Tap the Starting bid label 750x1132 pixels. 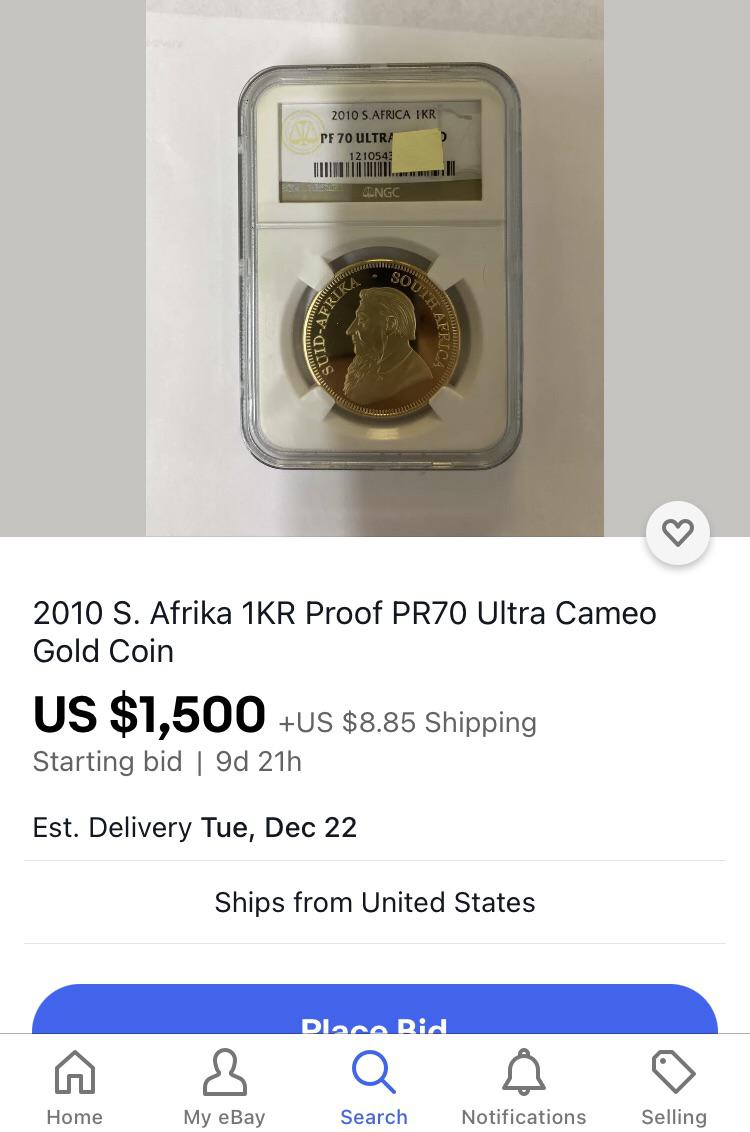click(x=107, y=761)
